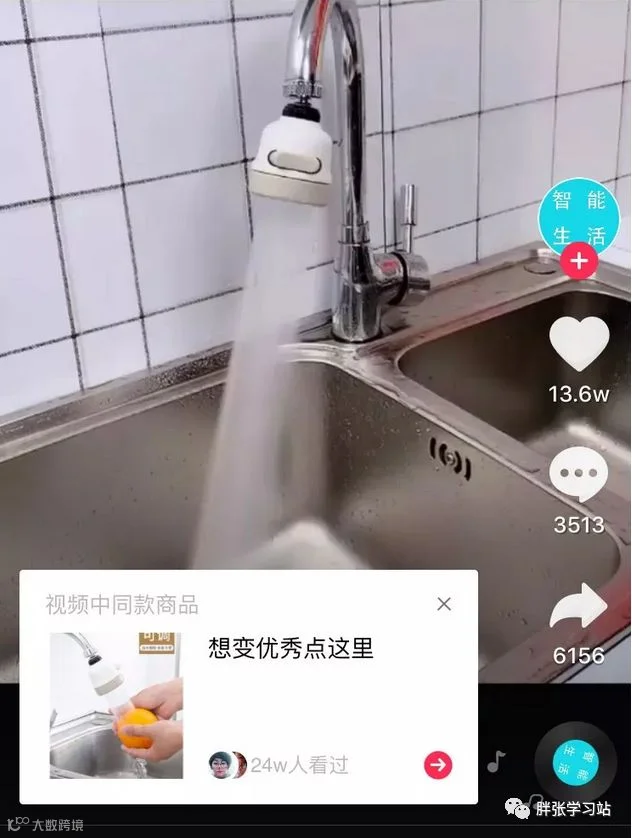The height and width of the screenshot is (838, 632).
Task: Open the product thumbnail with the orange
Action: point(116,705)
